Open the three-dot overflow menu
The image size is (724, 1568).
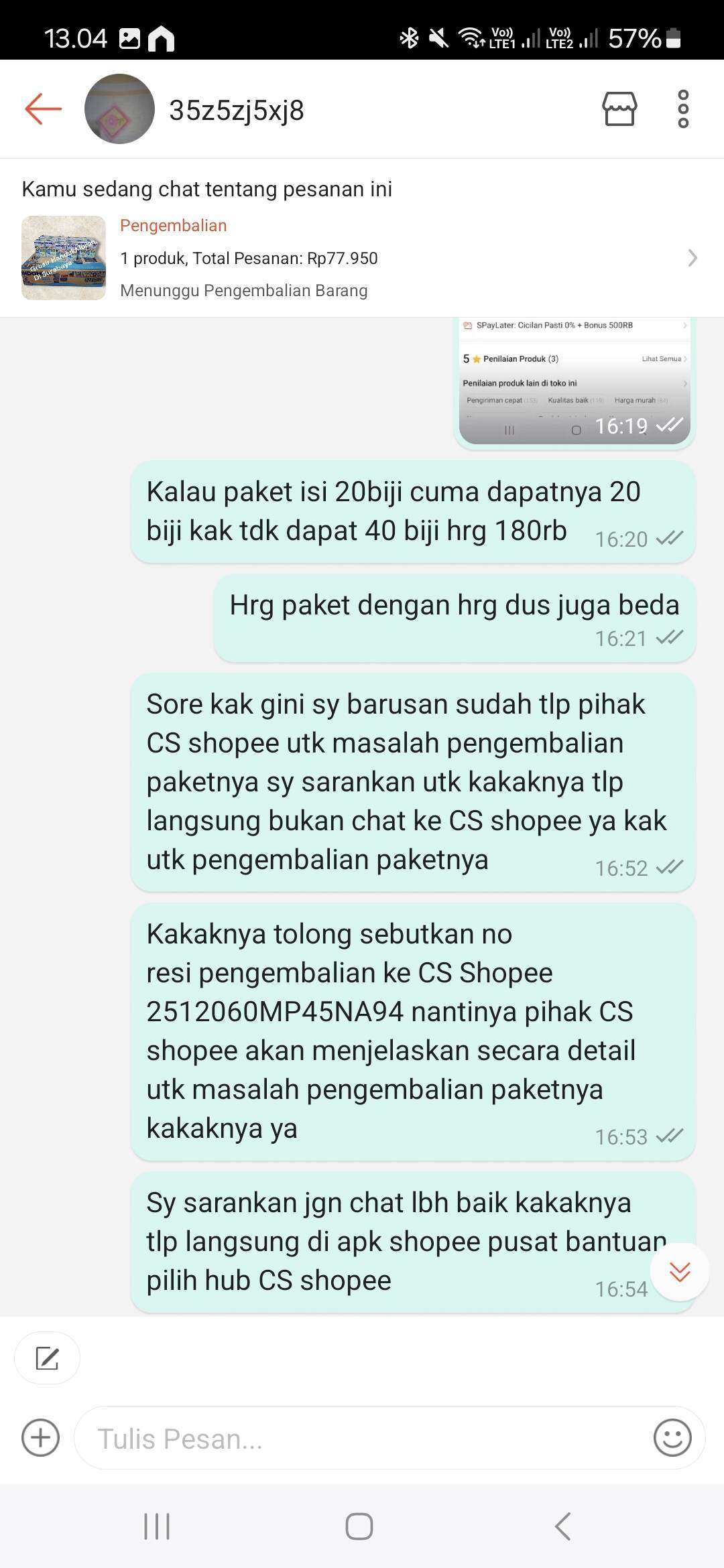683,109
